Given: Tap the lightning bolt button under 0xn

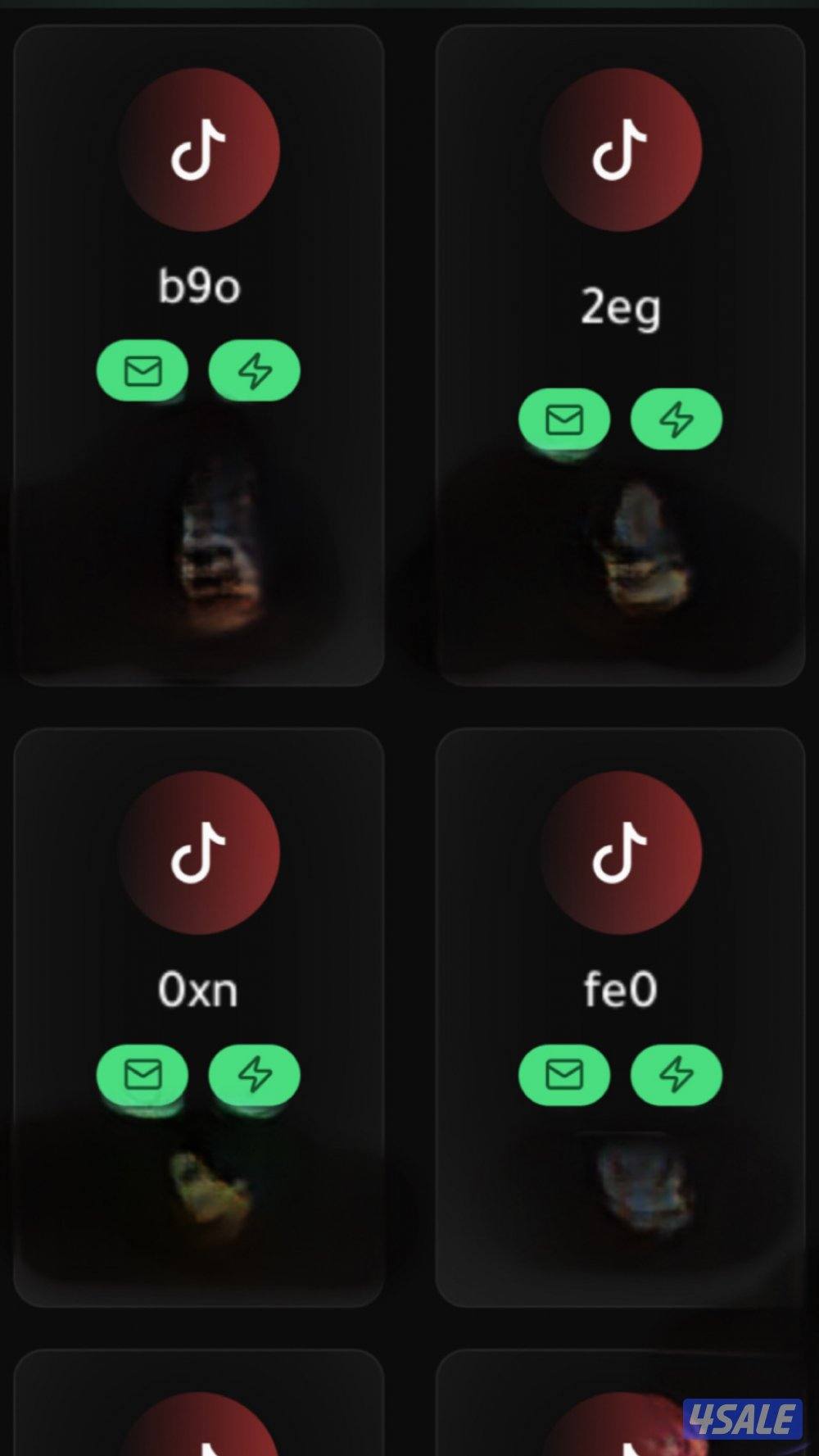Looking at the screenshot, I should tap(255, 1074).
